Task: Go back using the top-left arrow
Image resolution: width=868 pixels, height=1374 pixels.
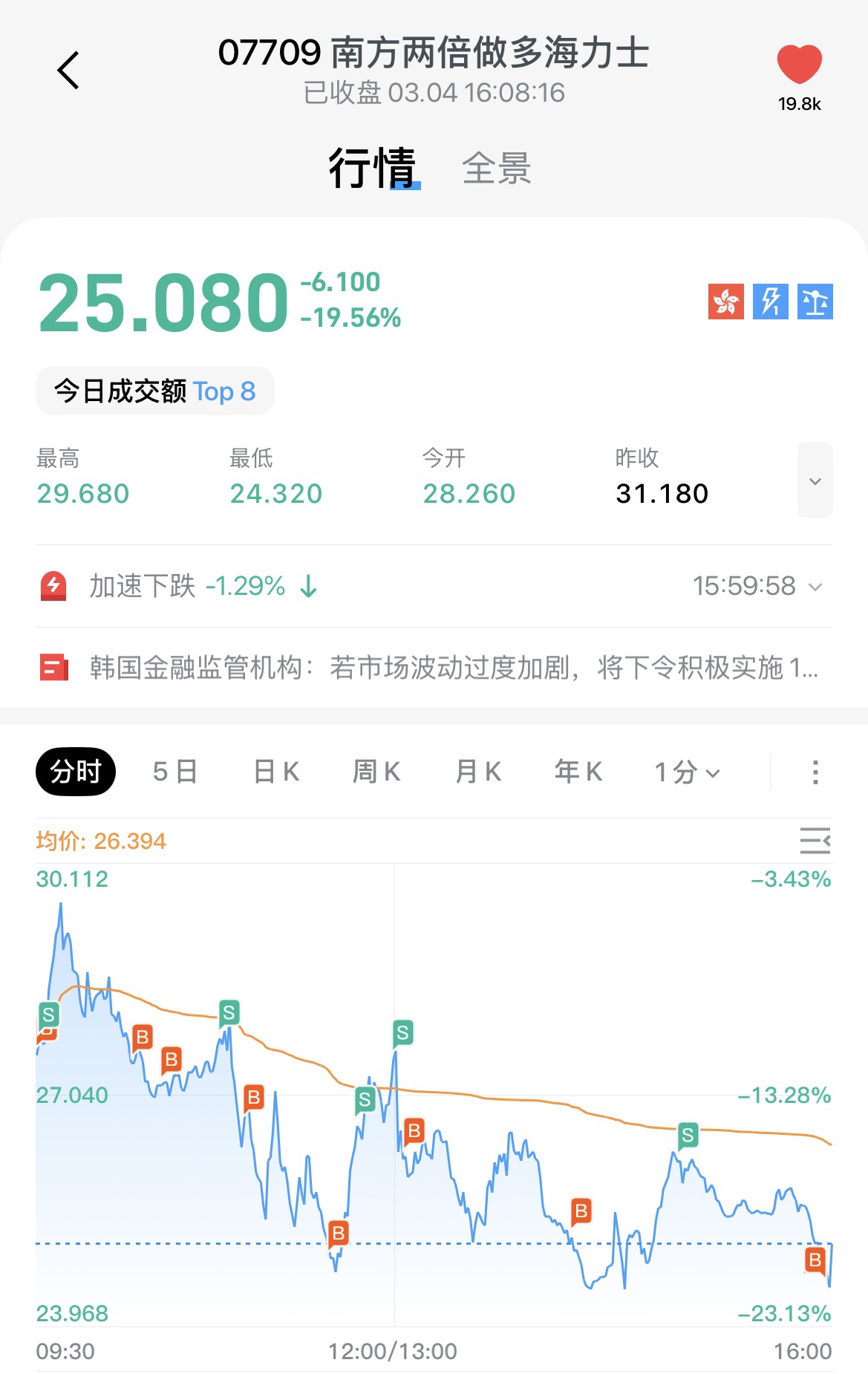Action: tap(68, 71)
